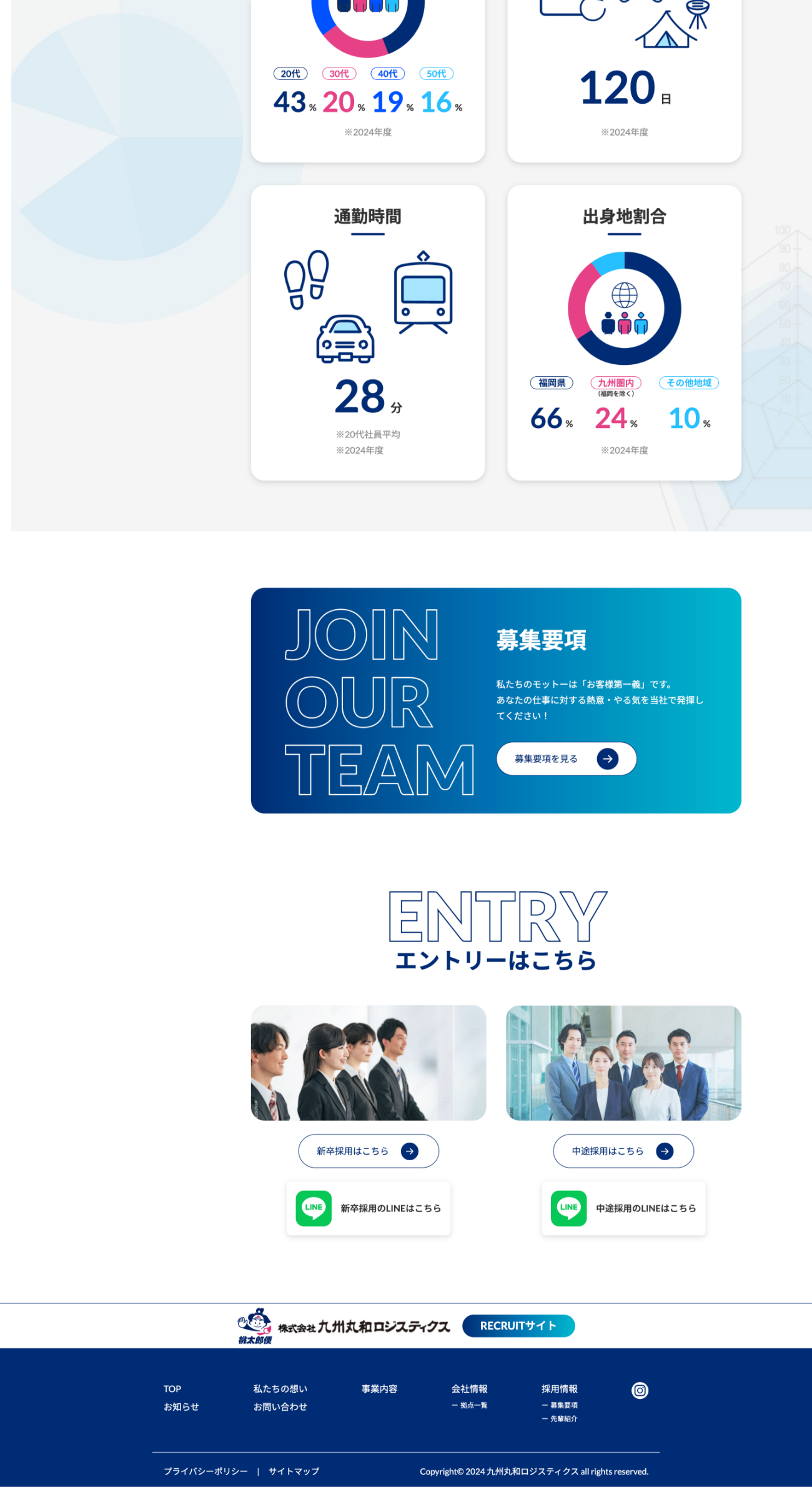
Task: Open 会社情報 footer link
Action: click(x=469, y=1389)
